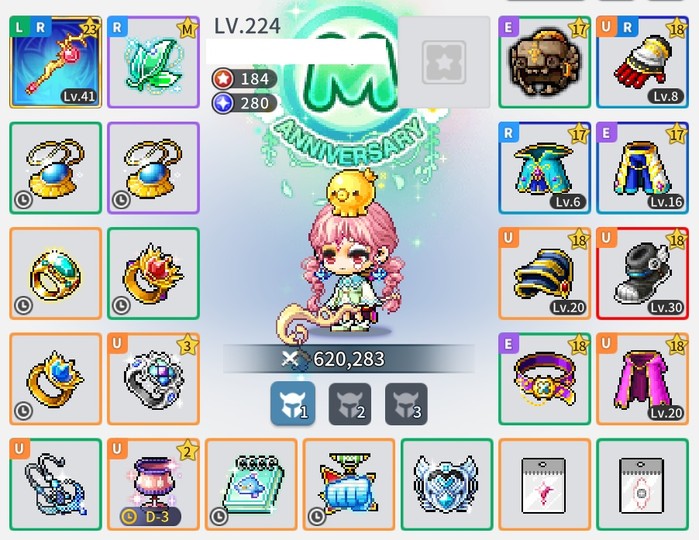Select the blue pants marked Lv.16
This screenshot has width=699, height=540.
(x=642, y=168)
